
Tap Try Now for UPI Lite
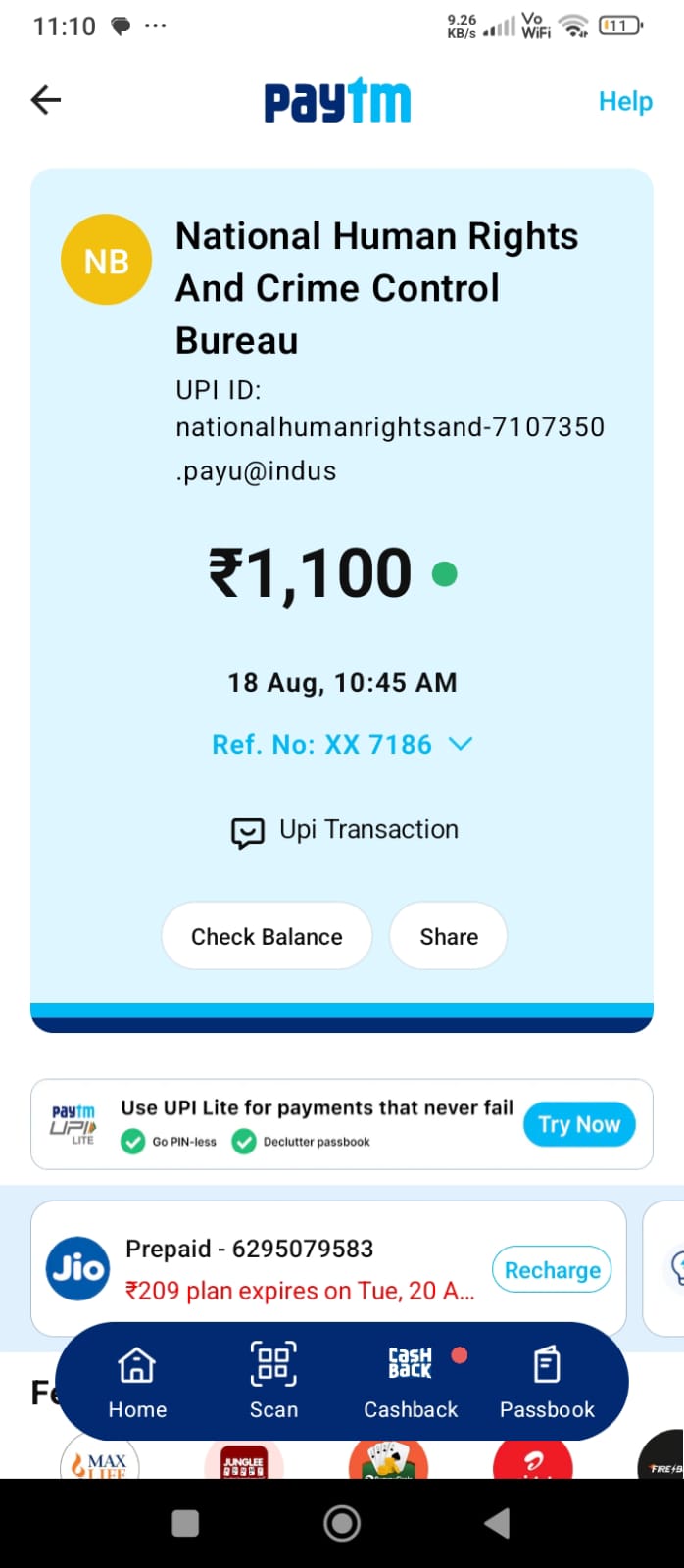[x=579, y=1124]
